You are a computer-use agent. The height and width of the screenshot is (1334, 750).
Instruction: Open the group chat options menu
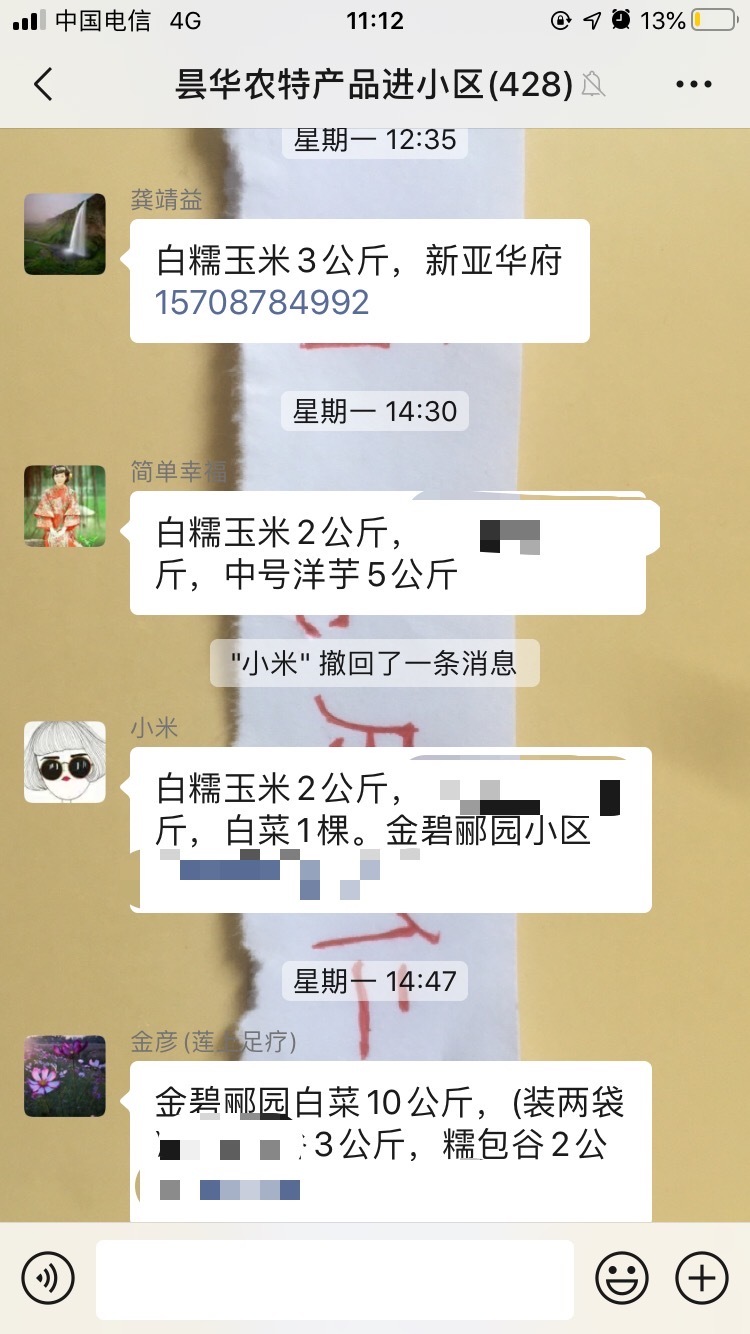[693, 85]
